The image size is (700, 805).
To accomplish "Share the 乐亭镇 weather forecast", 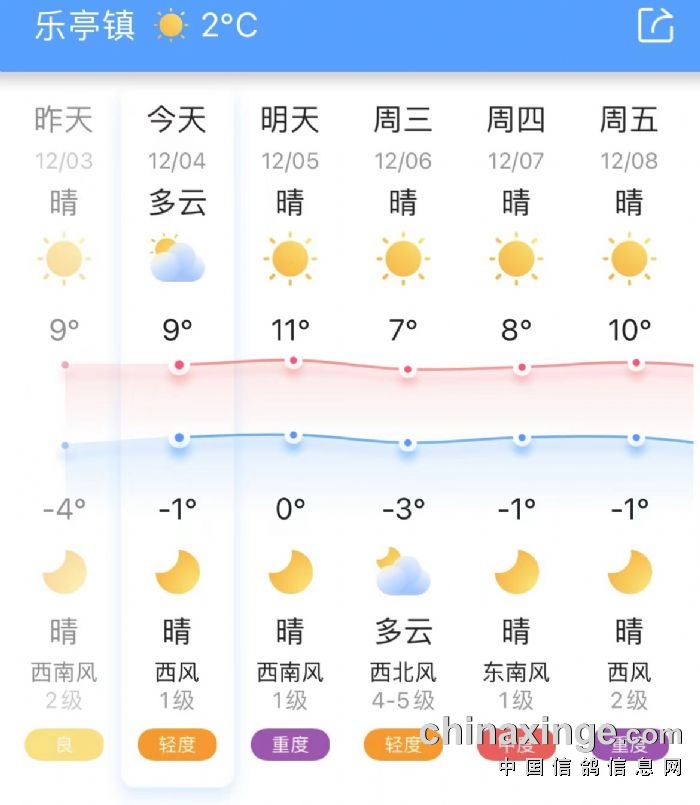I will tap(656, 26).
